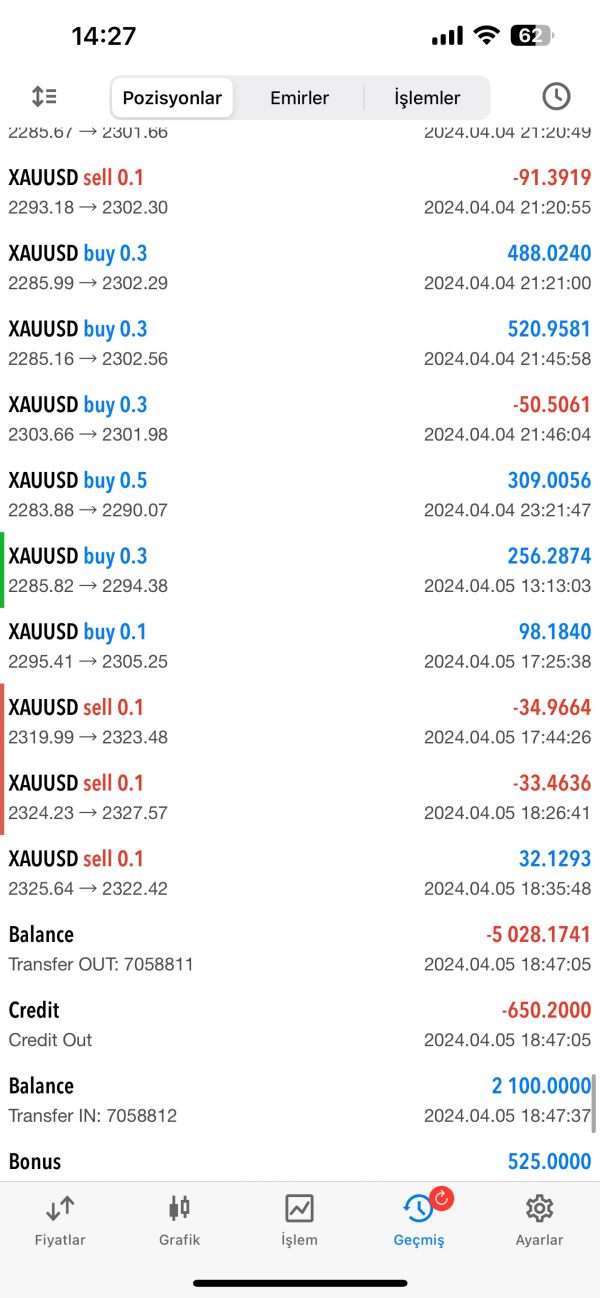Open the Balance Transfer OUT 7058811 entry
600x1298 pixels.
[x=300, y=949]
